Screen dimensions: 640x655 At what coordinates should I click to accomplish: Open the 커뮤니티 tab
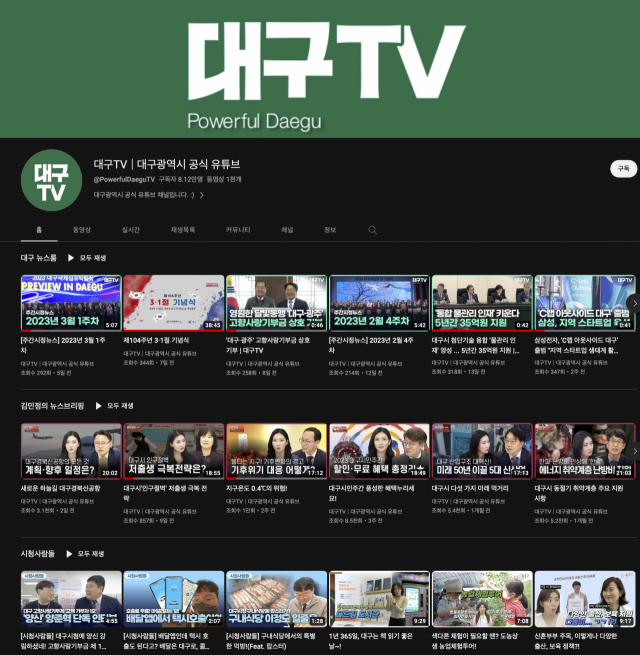coord(238,229)
